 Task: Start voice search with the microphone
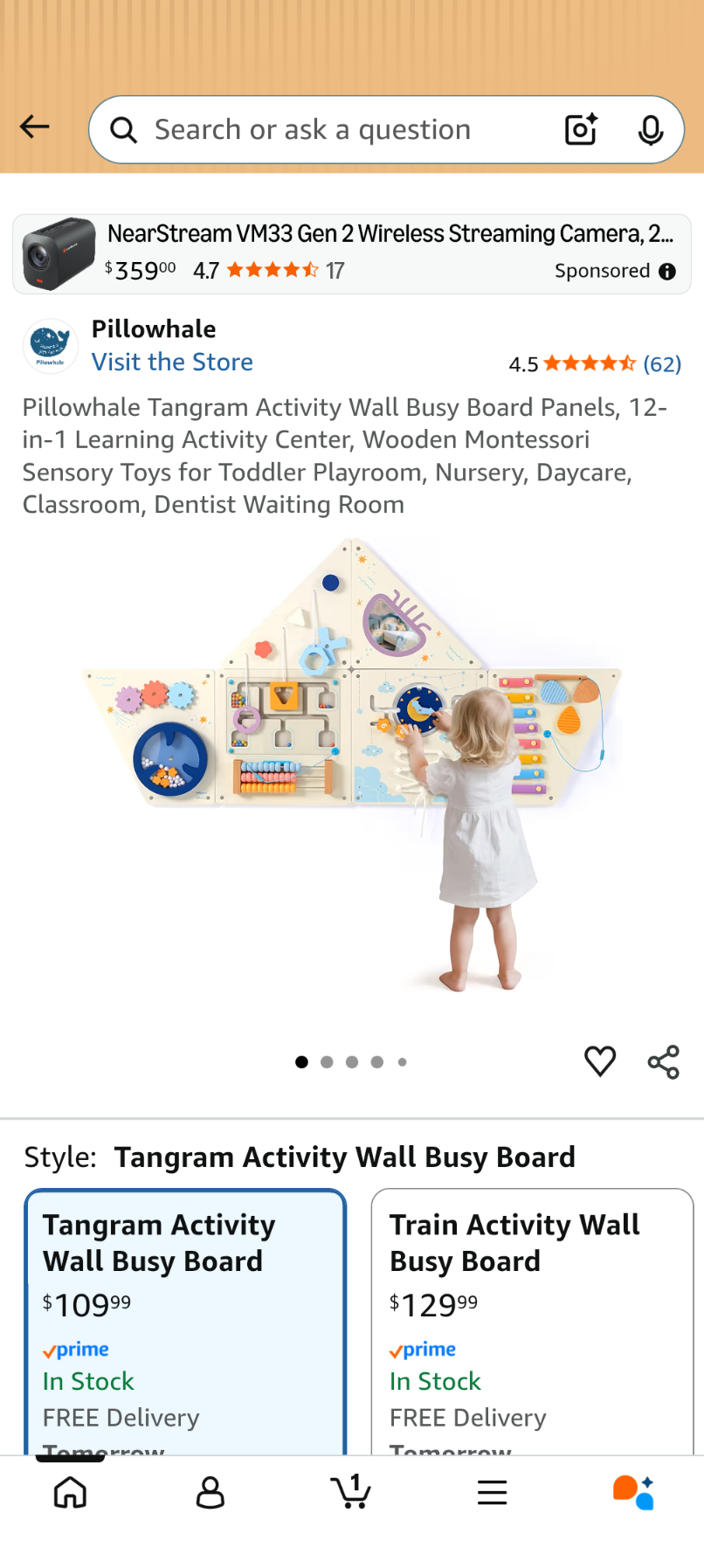650,130
